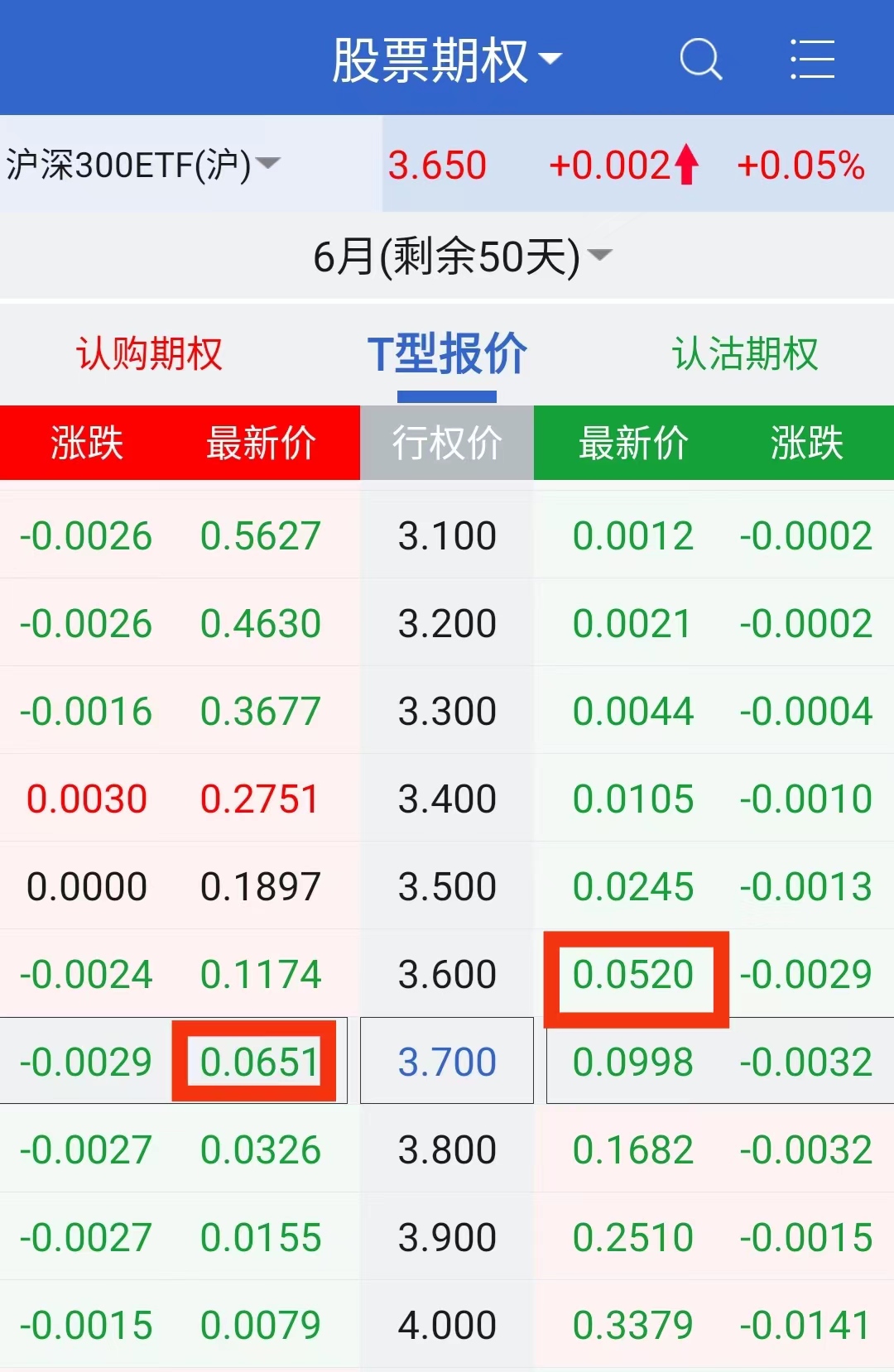Open call option priced 0.2751 at 3.400
Viewport: 894px width, 1372px height.
point(260,799)
